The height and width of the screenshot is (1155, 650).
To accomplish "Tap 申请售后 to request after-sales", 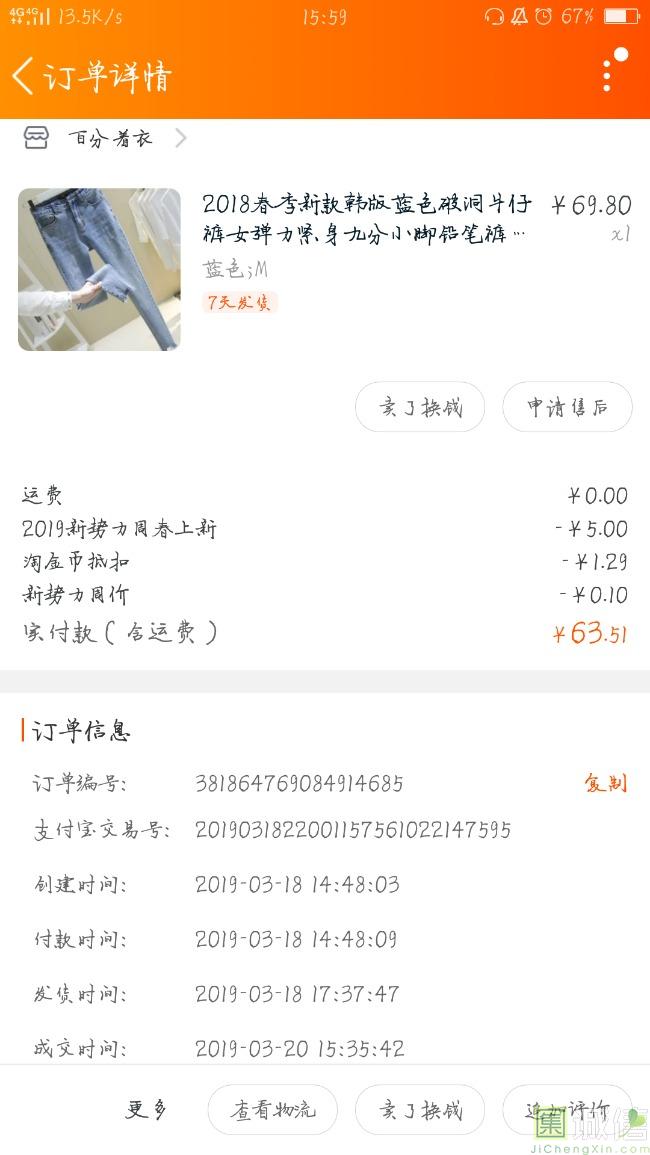I will (567, 407).
